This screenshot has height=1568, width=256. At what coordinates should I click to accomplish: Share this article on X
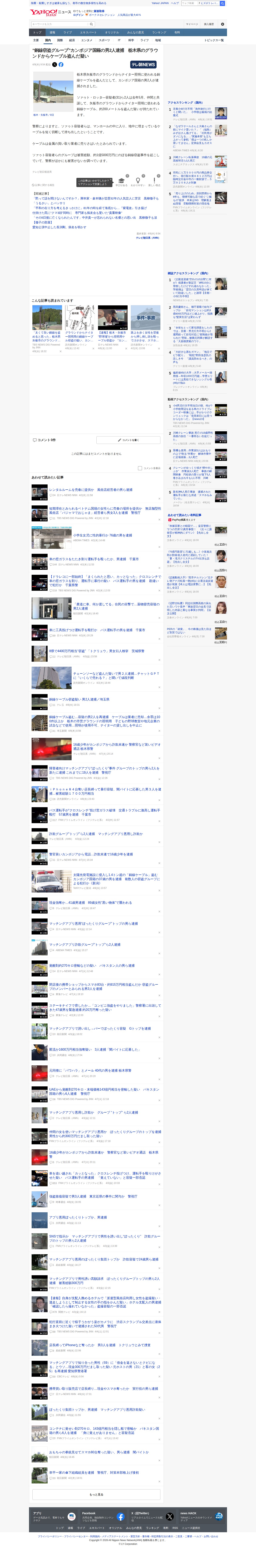[54, 65]
